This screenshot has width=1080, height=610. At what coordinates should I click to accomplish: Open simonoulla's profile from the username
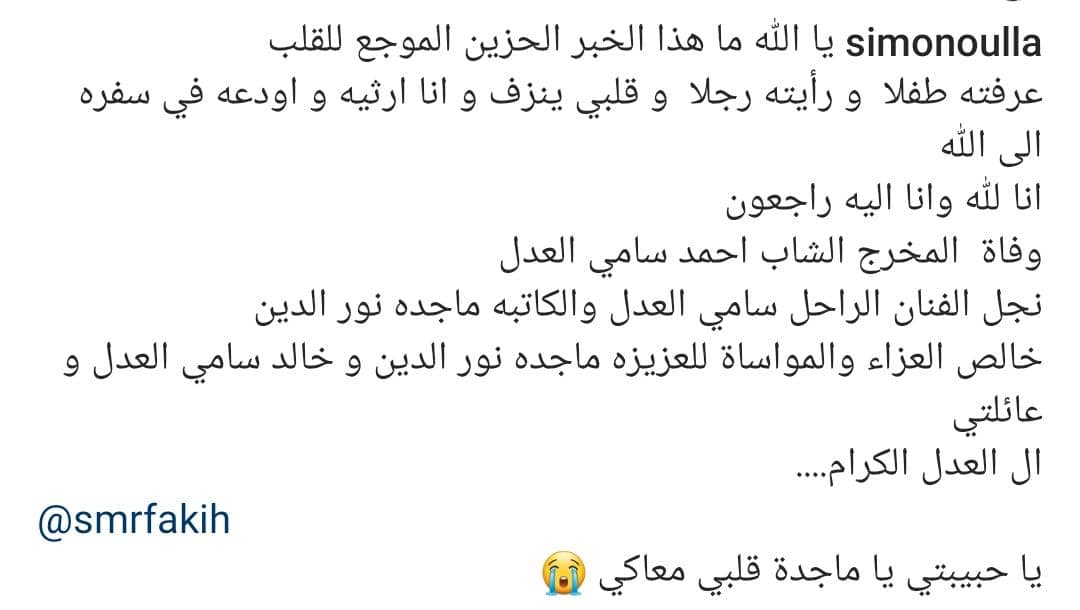(x=944, y=43)
